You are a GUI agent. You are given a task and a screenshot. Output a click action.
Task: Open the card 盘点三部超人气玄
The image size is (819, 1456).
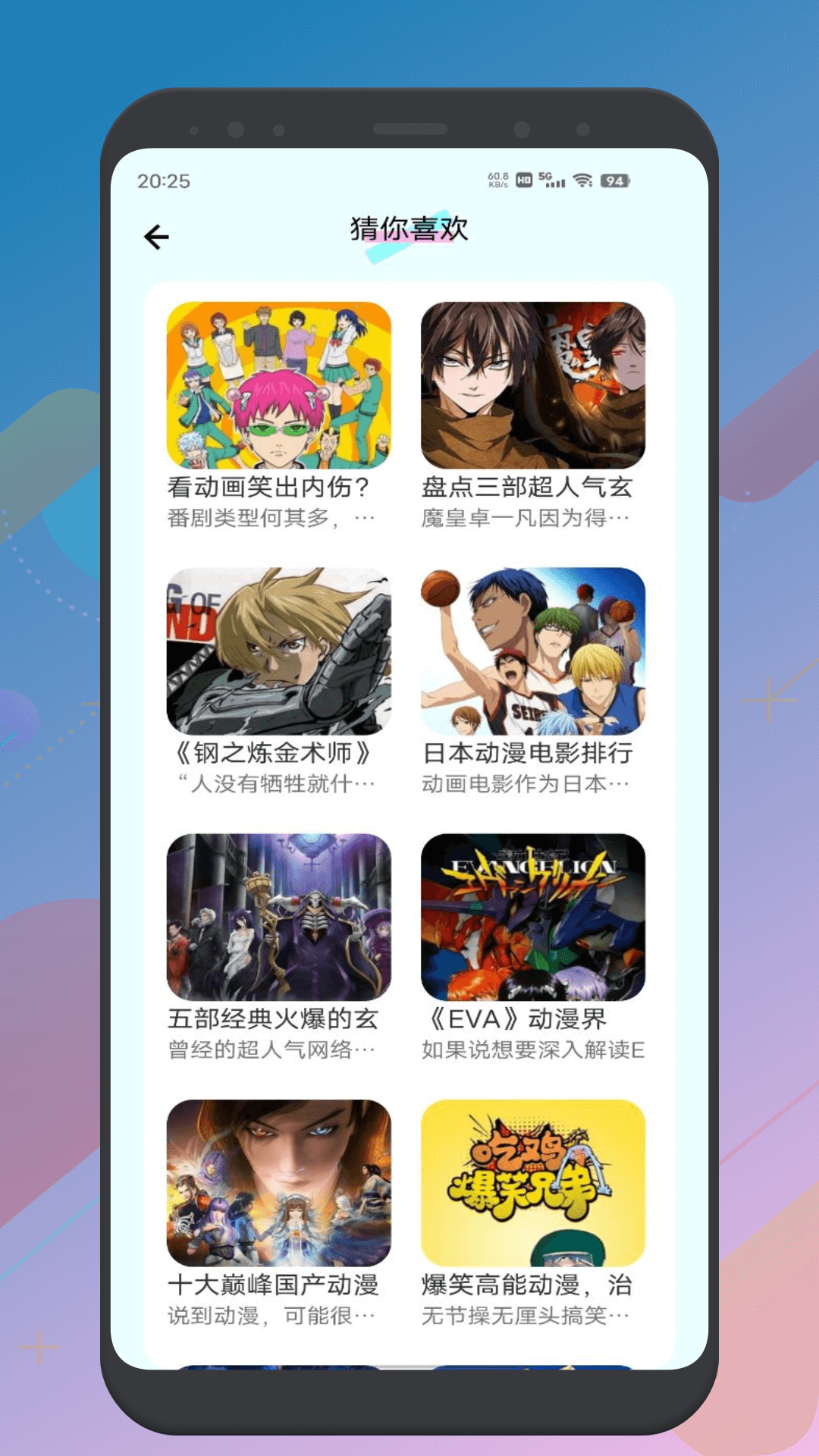click(533, 416)
